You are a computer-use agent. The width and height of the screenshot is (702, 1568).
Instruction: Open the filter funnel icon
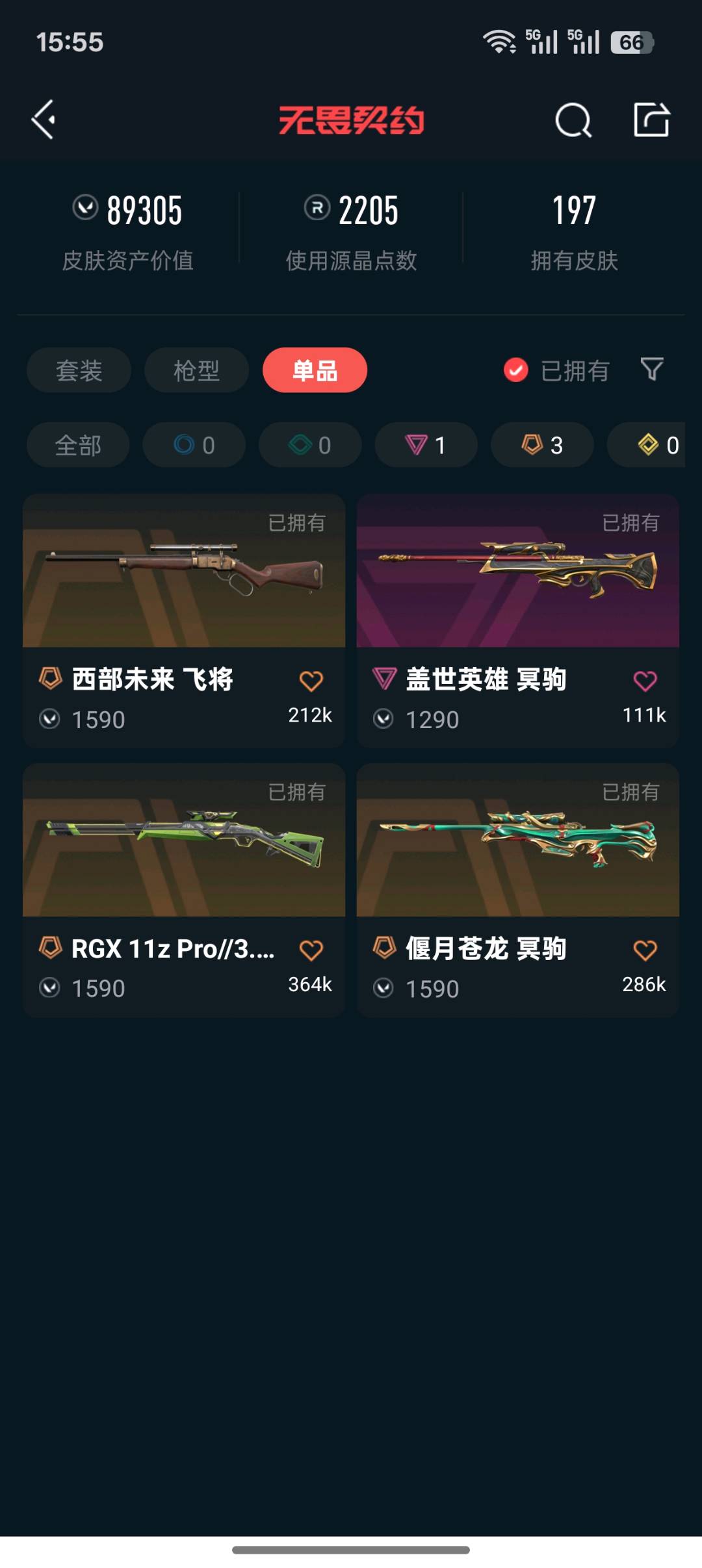651,370
